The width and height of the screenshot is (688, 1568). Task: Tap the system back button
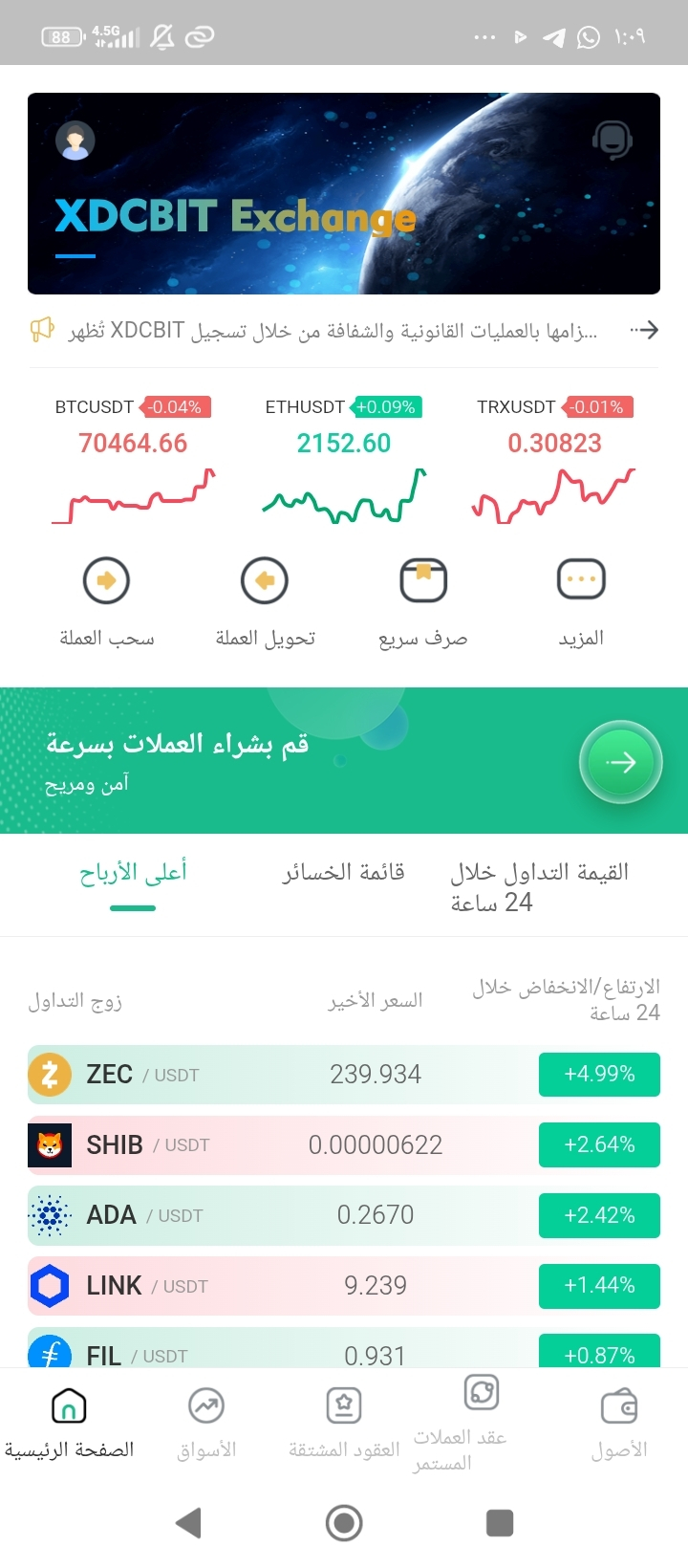pyautogui.click(x=189, y=1522)
